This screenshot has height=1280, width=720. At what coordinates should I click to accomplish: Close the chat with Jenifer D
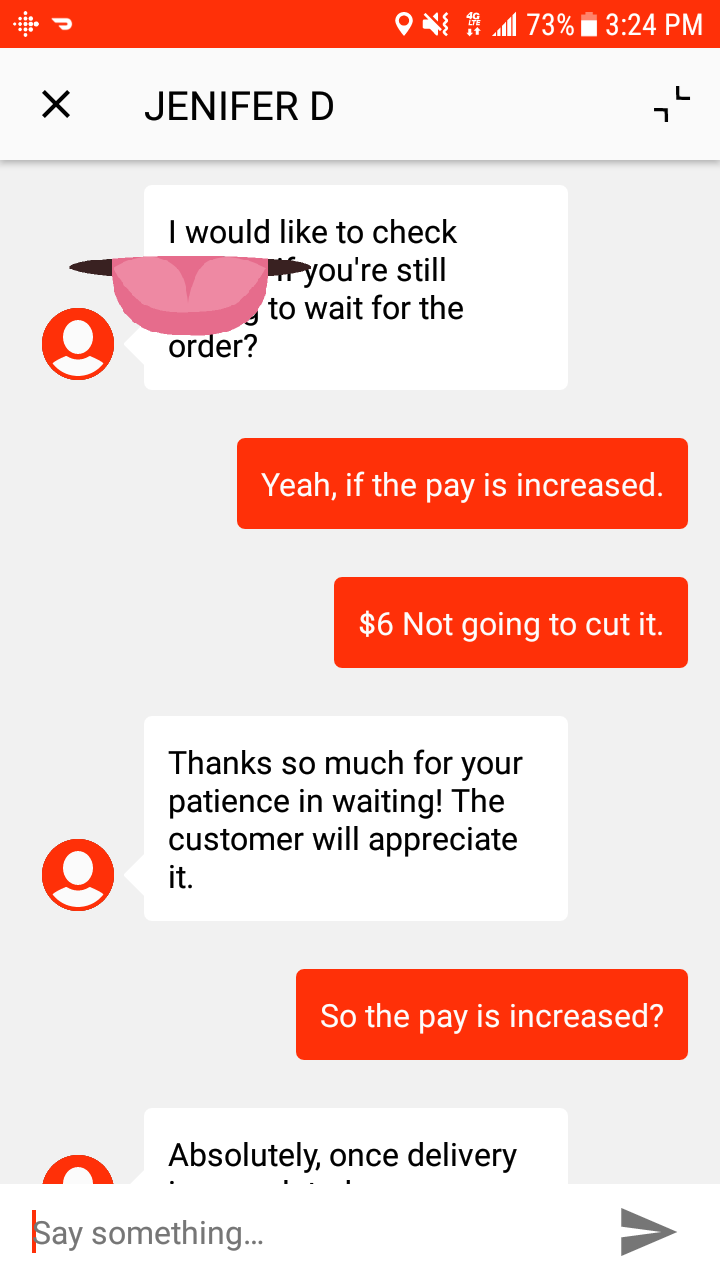click(56, 104)
